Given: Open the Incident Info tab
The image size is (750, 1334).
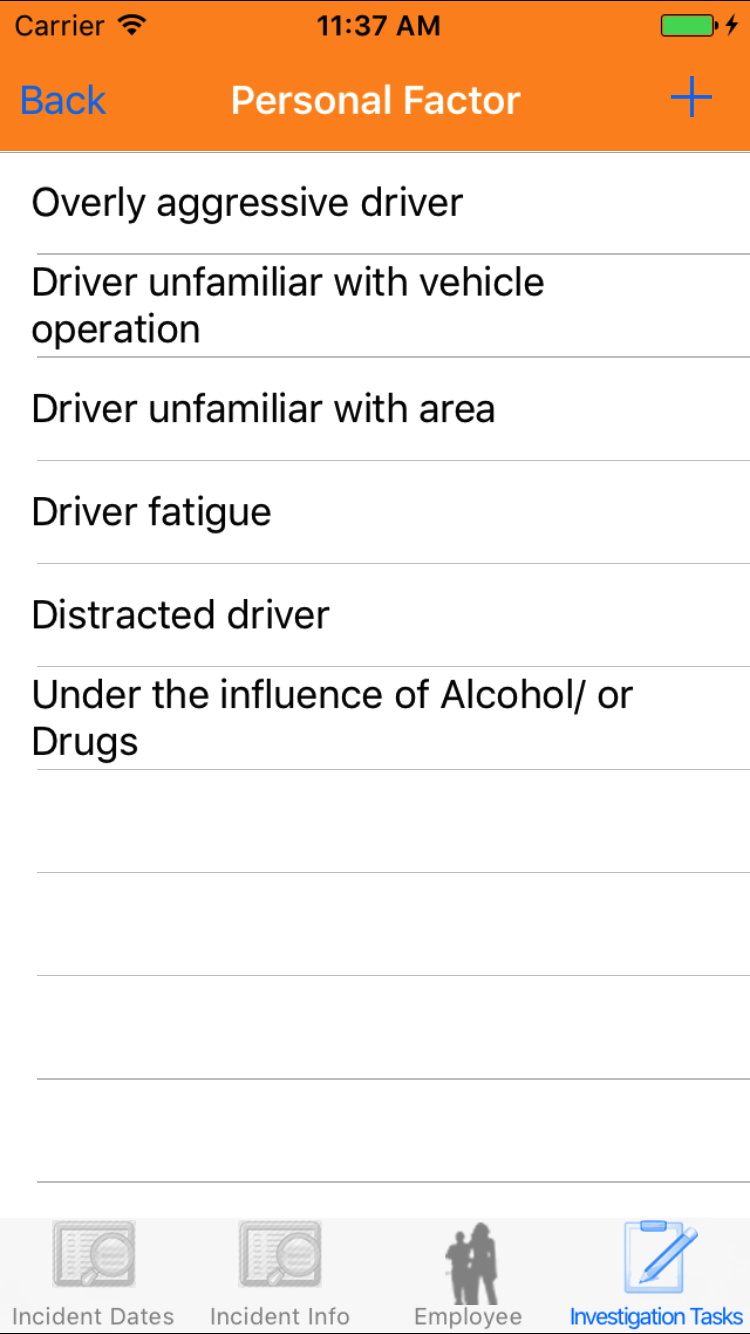Looking at the screenshot, I should tap(280, 1275).
